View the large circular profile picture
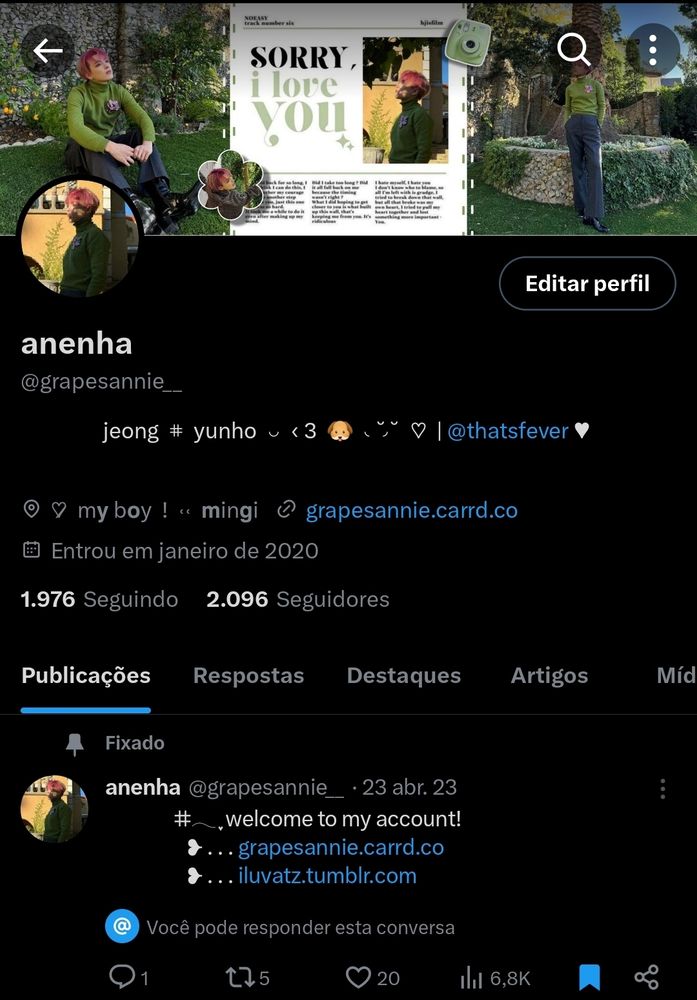 (x=80, y=240)
